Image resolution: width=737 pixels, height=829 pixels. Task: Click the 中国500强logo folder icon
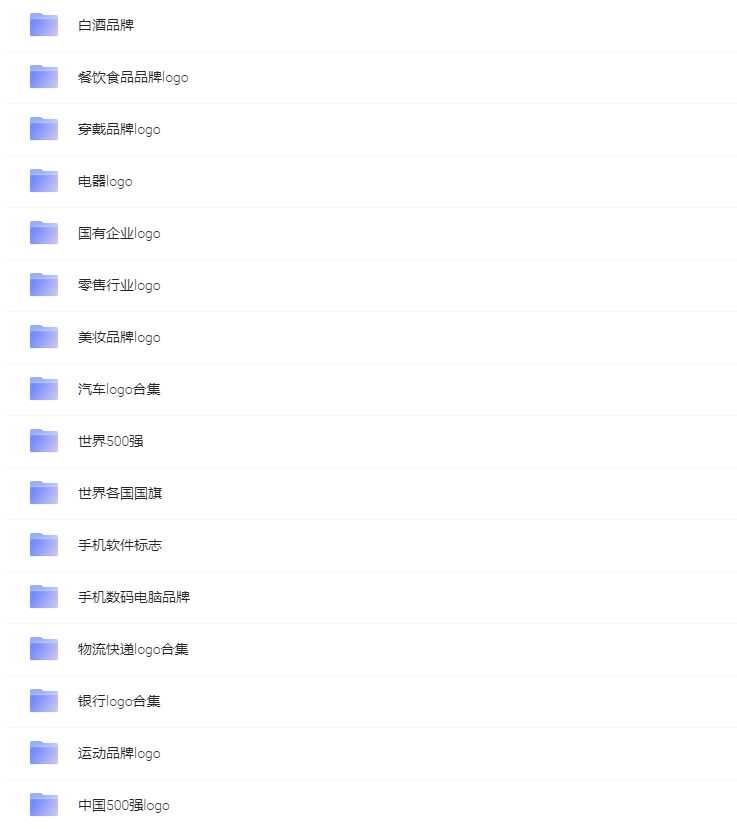click(43, 805)
